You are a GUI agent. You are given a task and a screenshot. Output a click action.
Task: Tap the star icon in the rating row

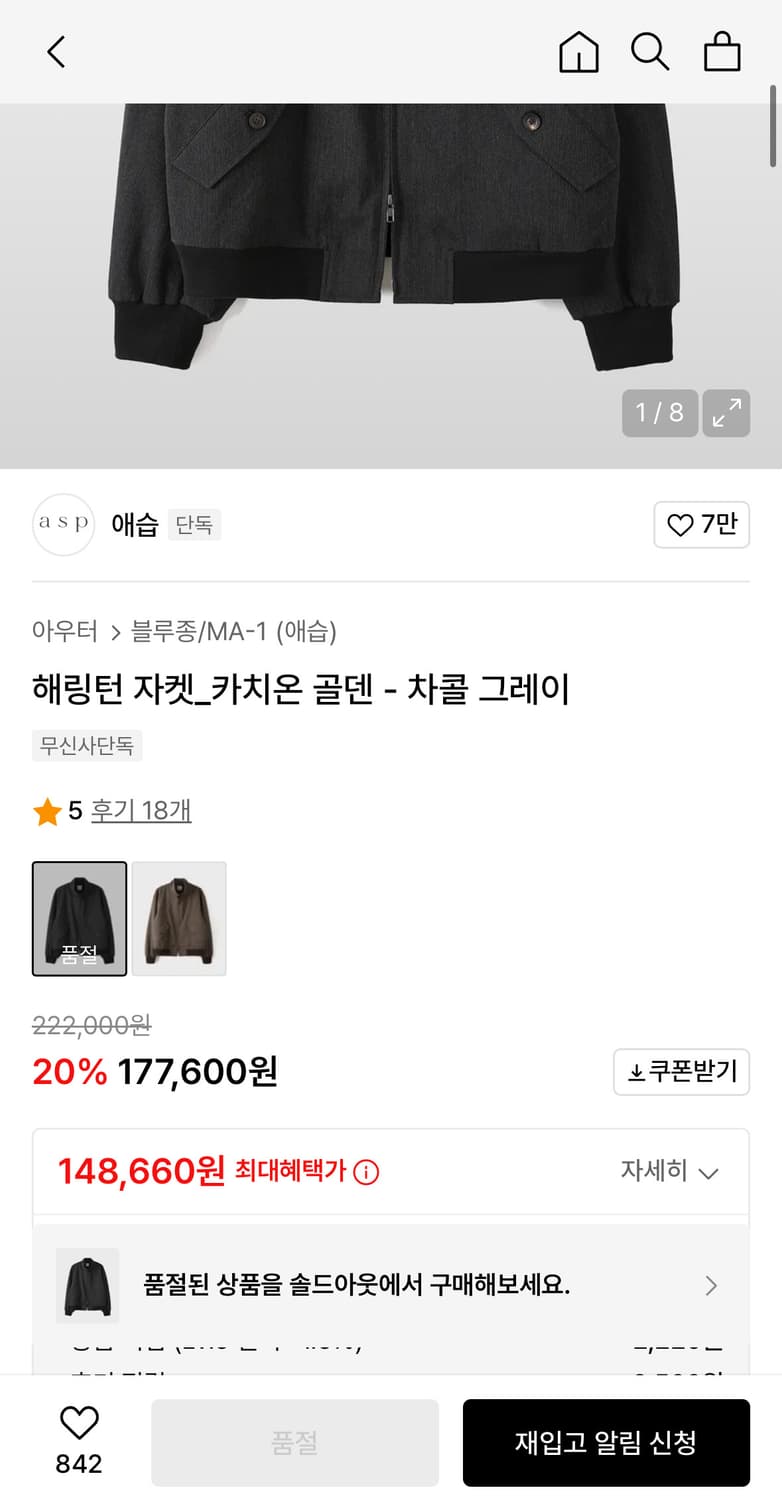(x=46, y=811)
